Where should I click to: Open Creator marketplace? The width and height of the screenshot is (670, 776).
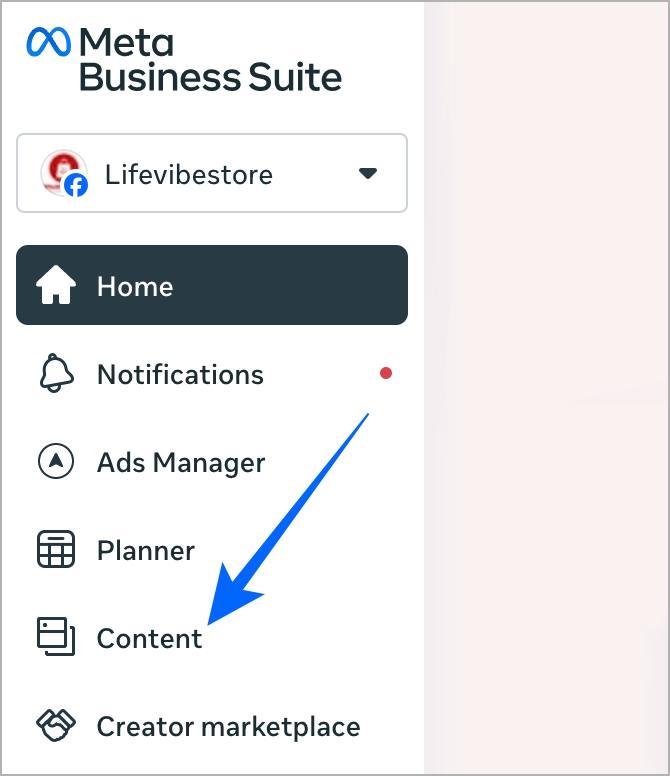click(x=227, y=726)
